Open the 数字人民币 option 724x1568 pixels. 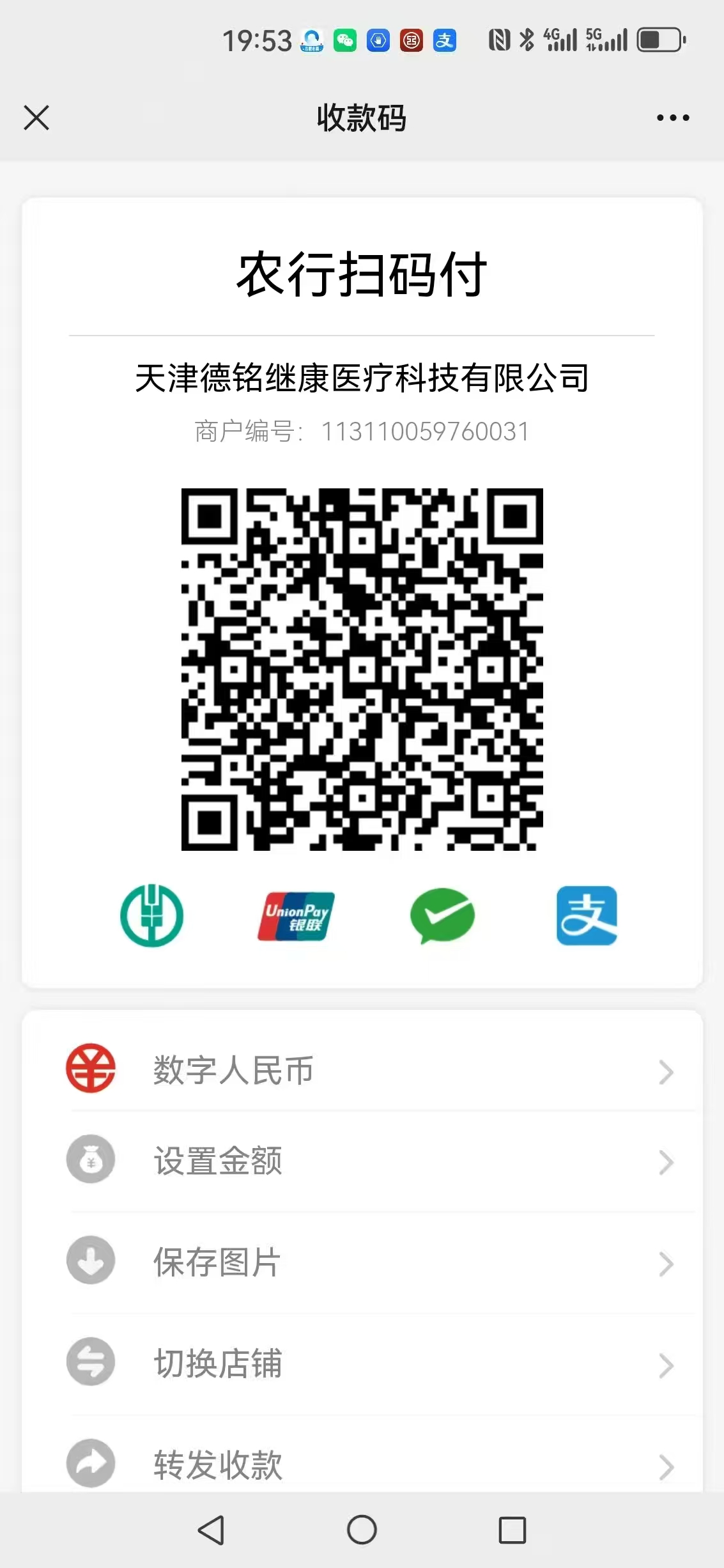[x=362, y=1070]
